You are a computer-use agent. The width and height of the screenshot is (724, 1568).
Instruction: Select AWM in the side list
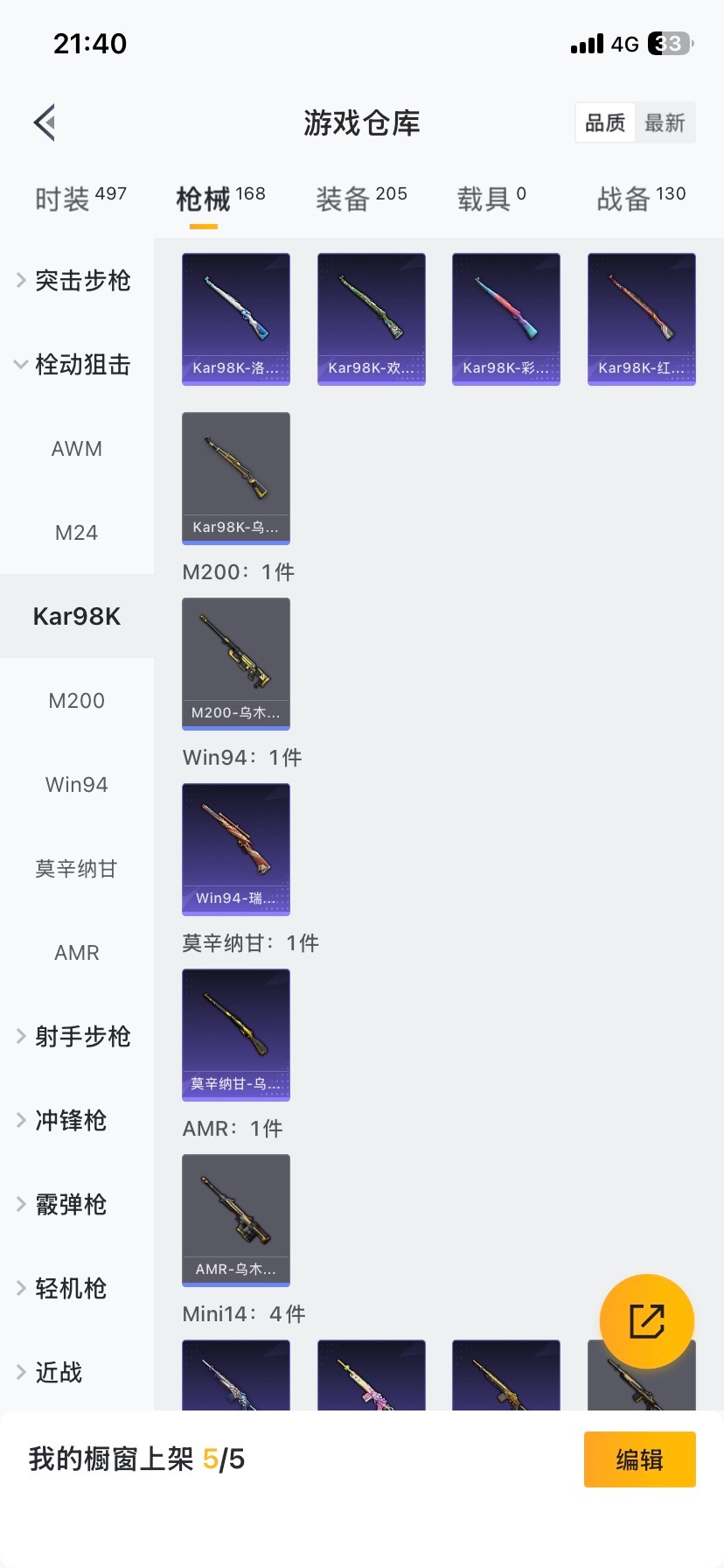77,449
